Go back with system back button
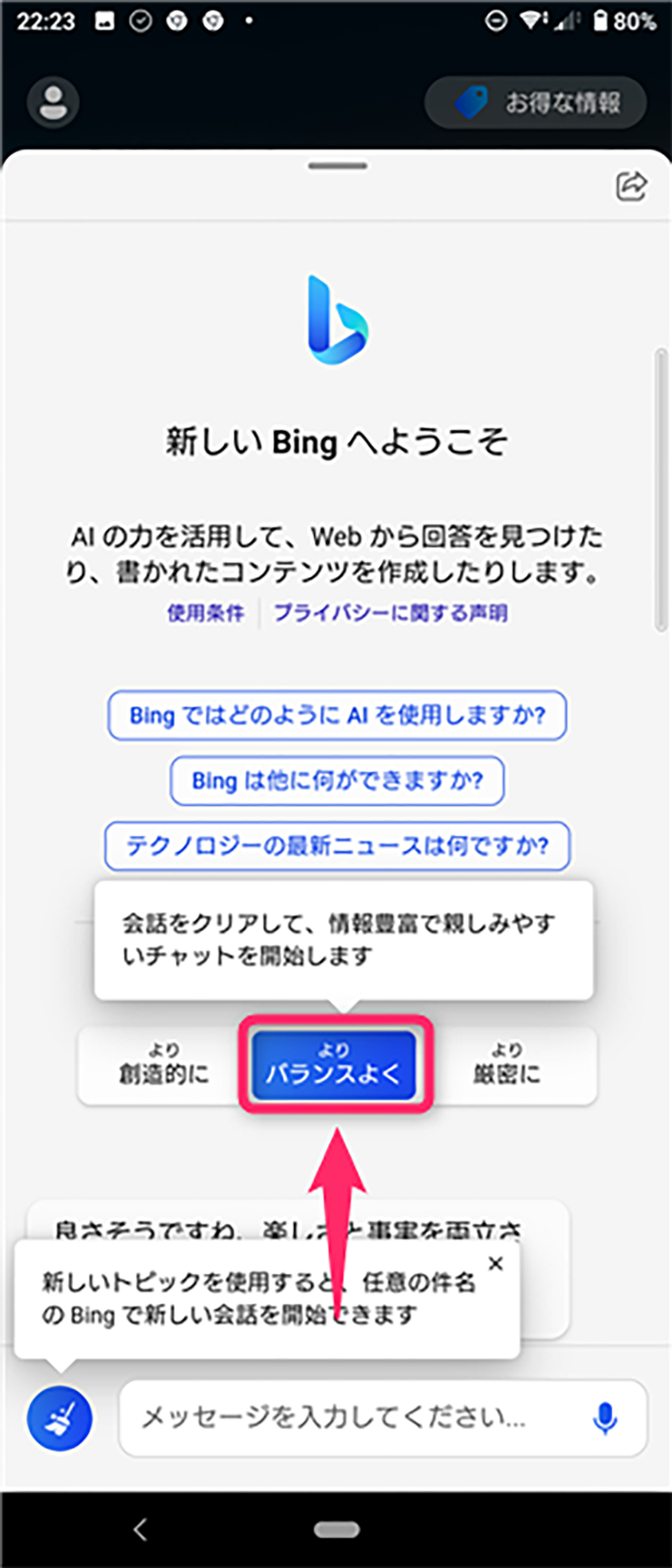This screenshot has height=1568, width=672. click(x=140, y=1529)
